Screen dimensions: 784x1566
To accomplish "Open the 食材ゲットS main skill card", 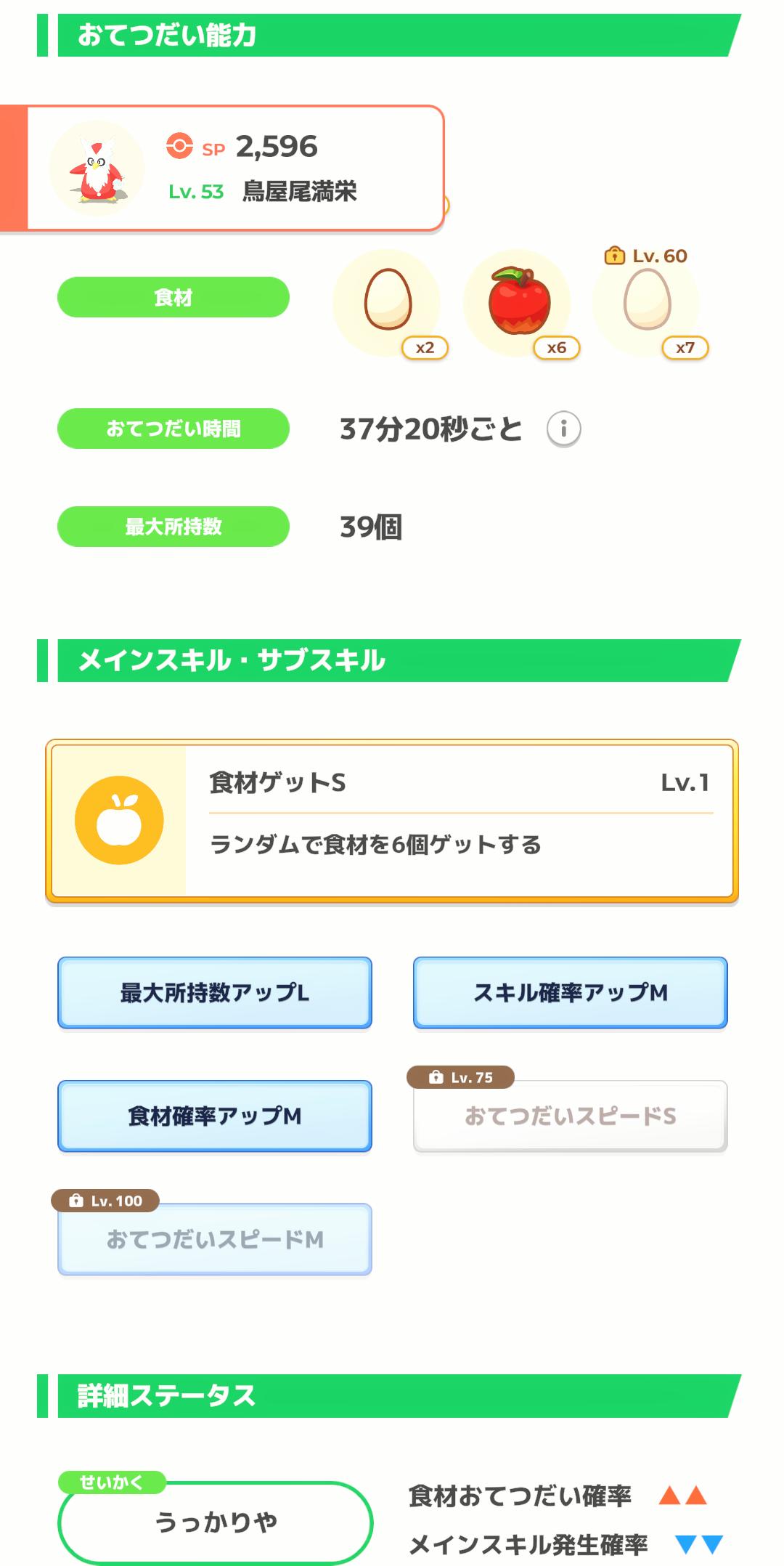I will pos(392,821).
